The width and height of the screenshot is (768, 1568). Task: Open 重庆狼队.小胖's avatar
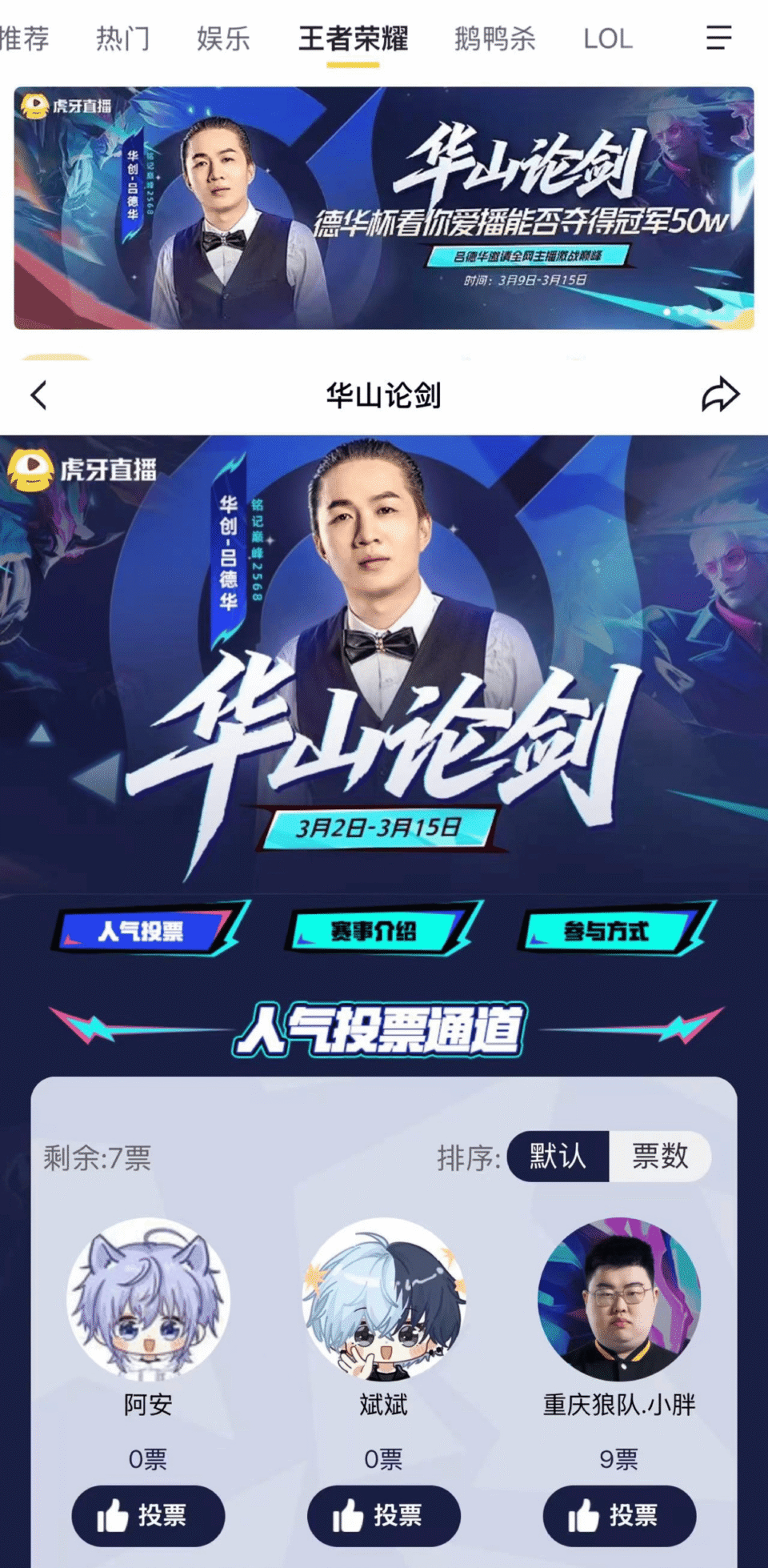point(619,1298)
